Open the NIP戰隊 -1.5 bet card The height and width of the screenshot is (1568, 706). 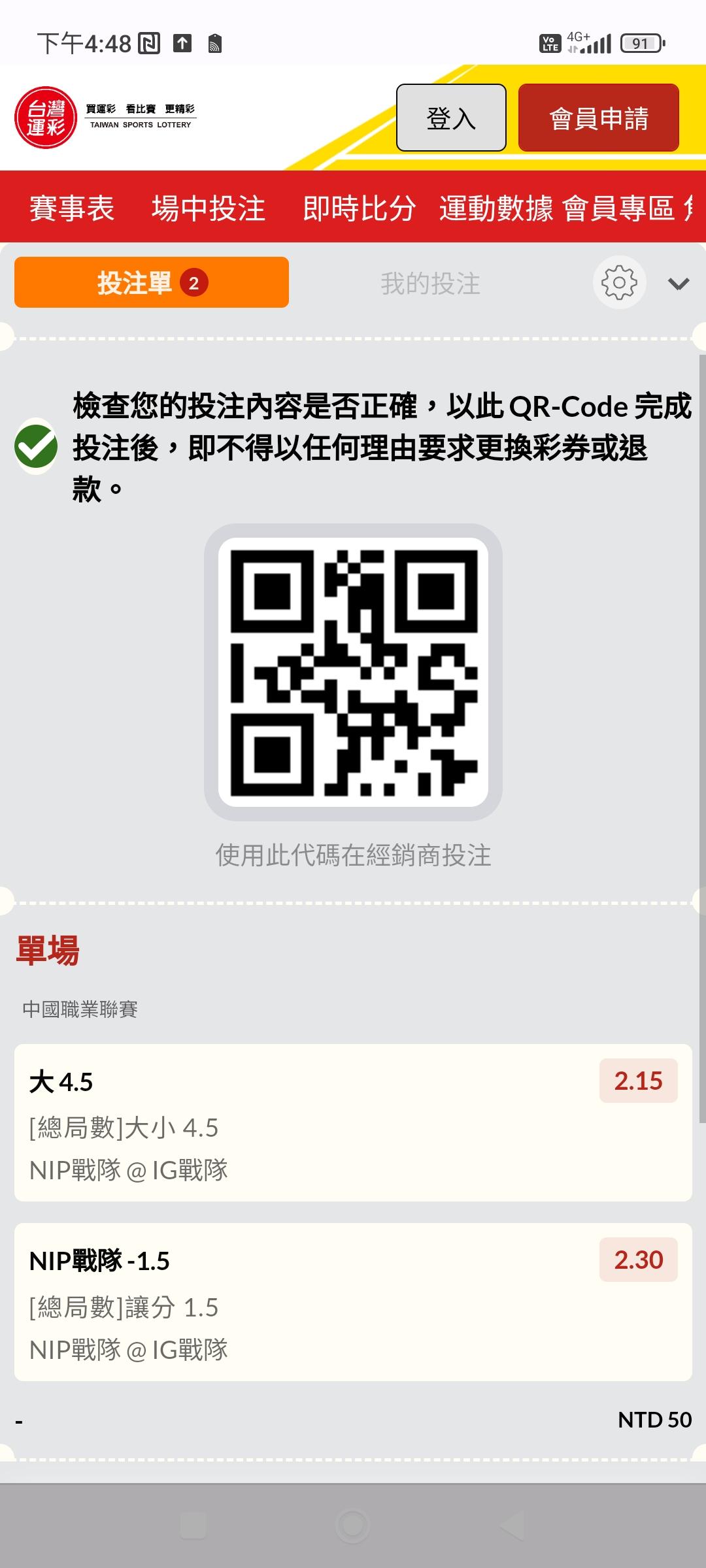coord(353,1302)
